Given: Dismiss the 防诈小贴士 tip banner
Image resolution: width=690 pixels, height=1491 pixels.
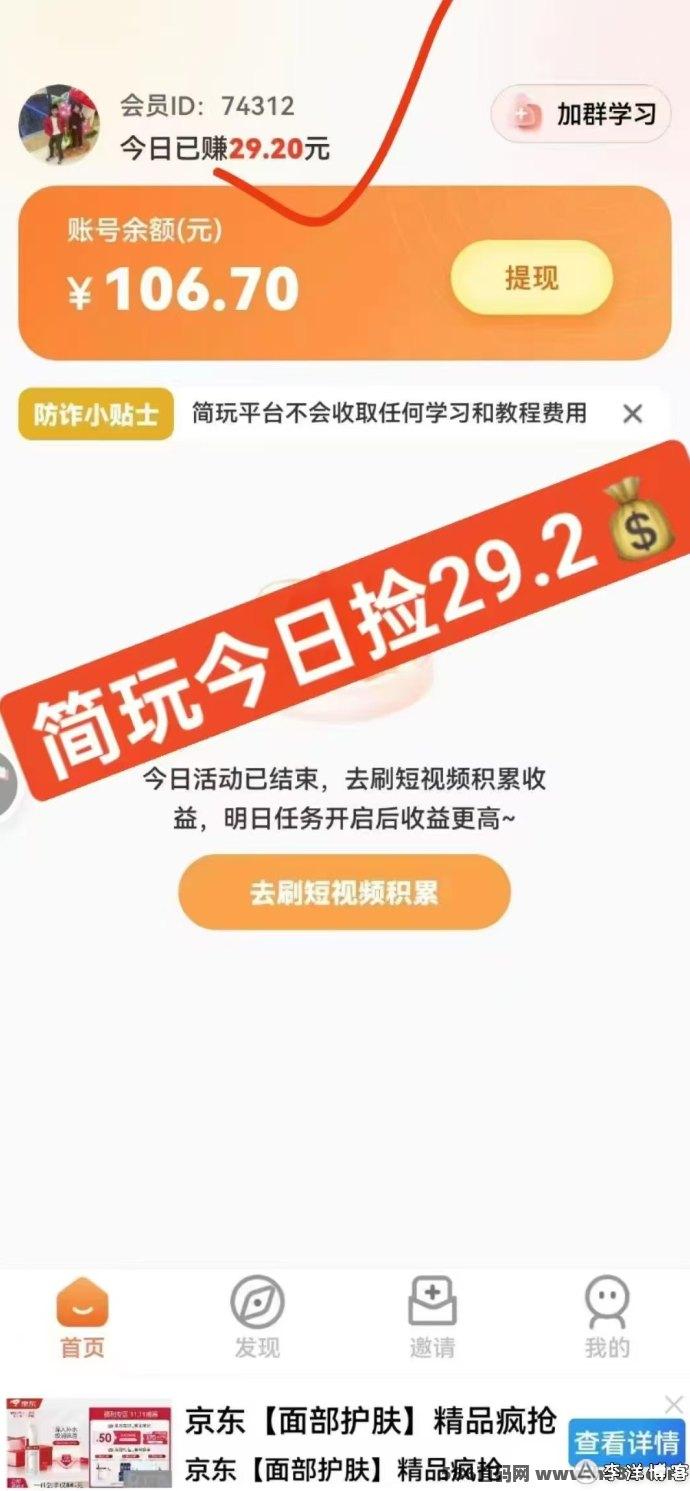Looking at the screenshot, I should (x=632, y=414).
